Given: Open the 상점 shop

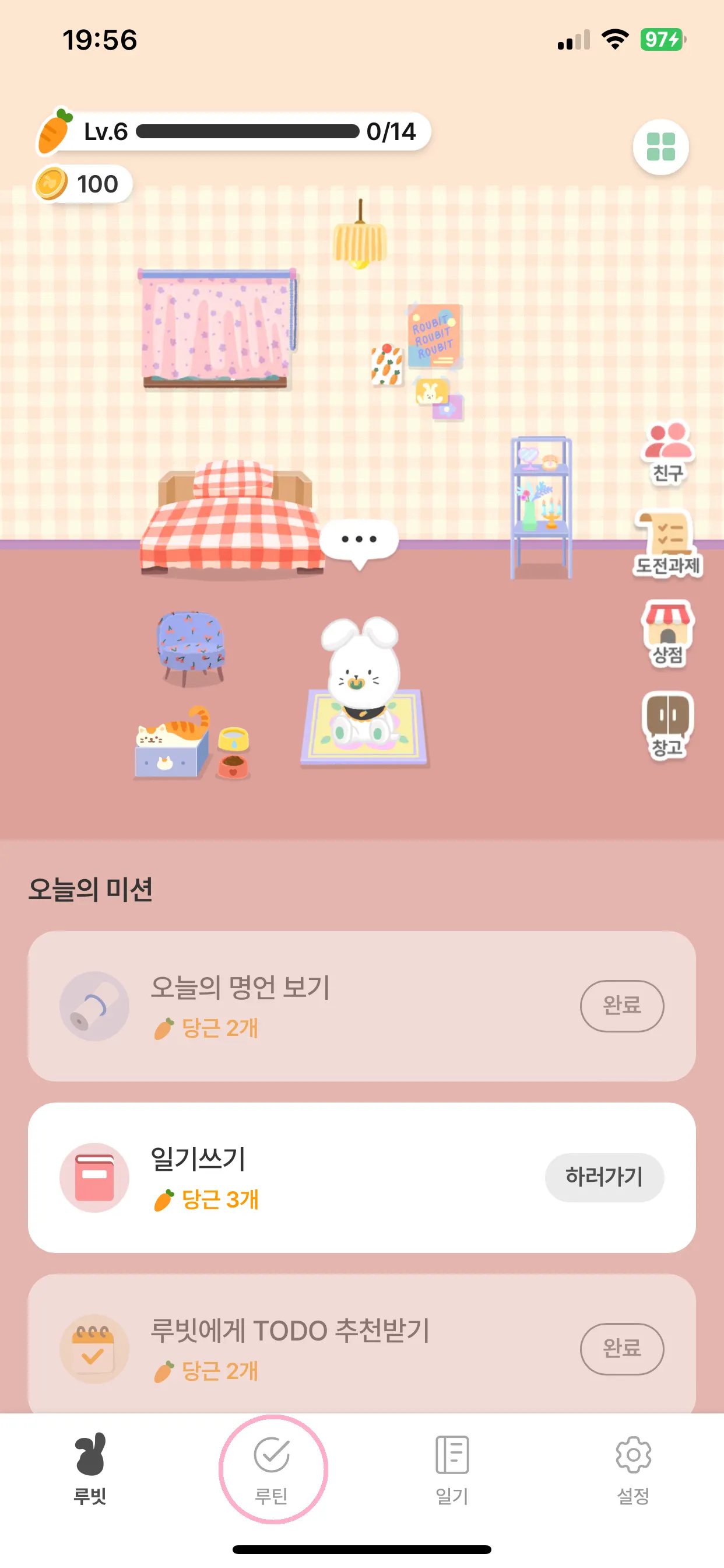Looking at the screenshot, I should pos(667,633).
